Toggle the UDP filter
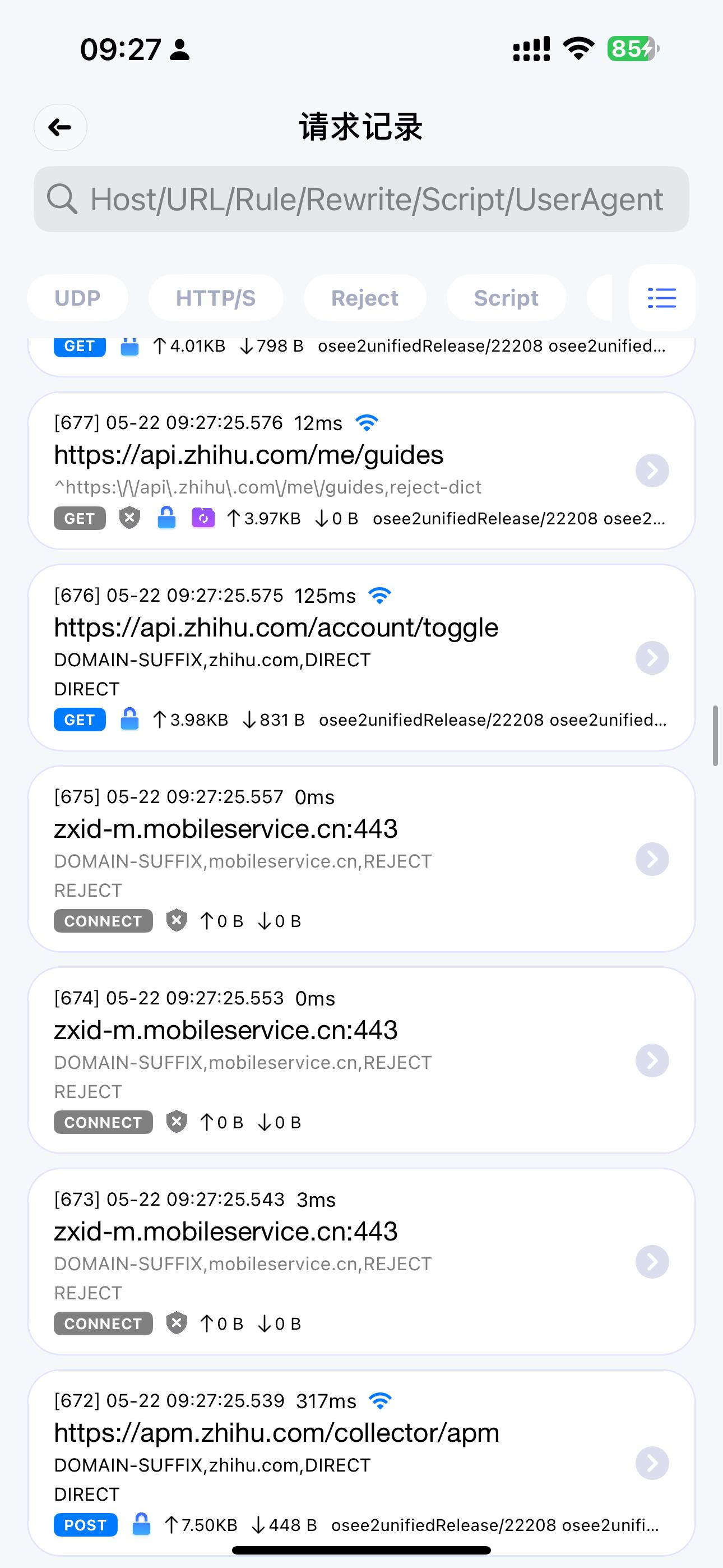Viewport: 723px width, 1568px height. (x=78, y=298)
